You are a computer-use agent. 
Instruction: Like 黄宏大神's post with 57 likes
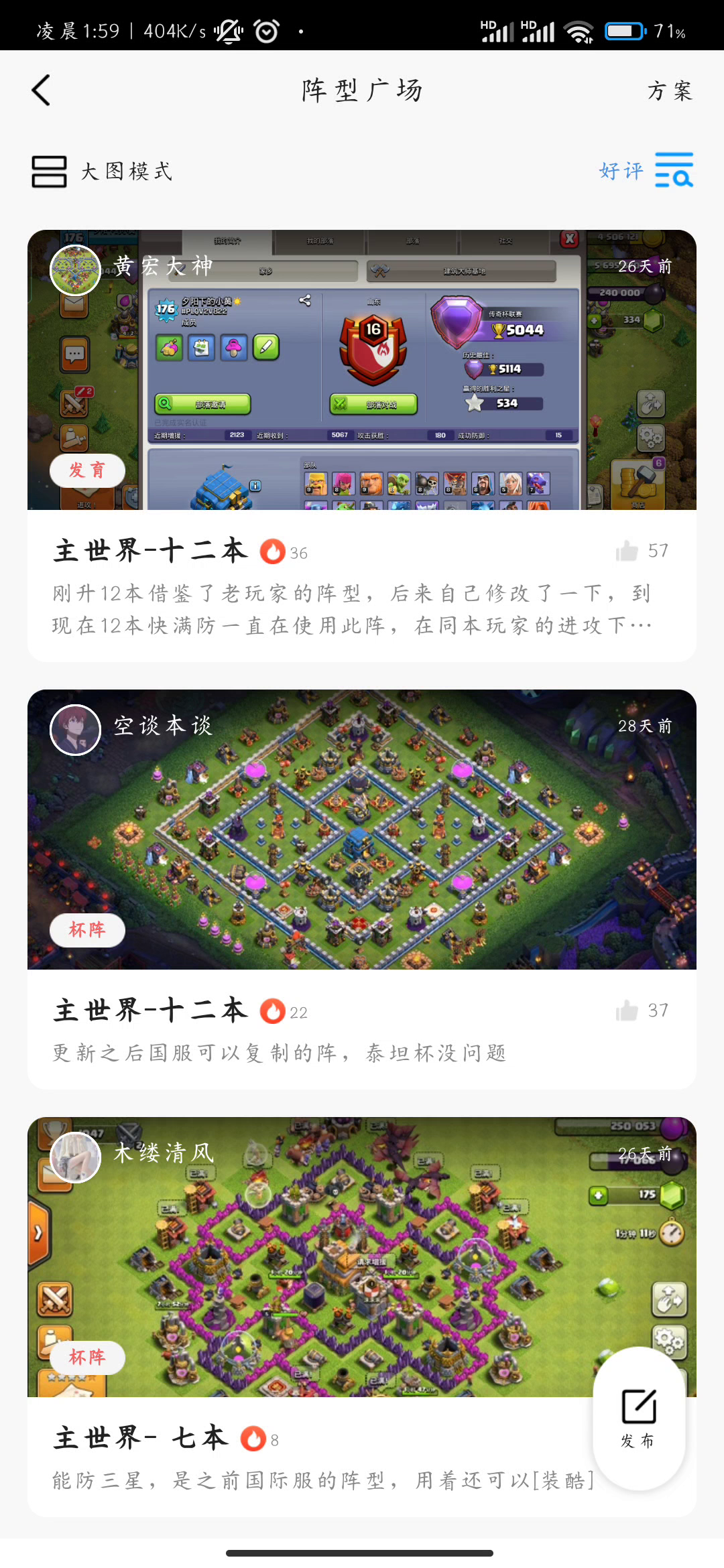[627, 551]
